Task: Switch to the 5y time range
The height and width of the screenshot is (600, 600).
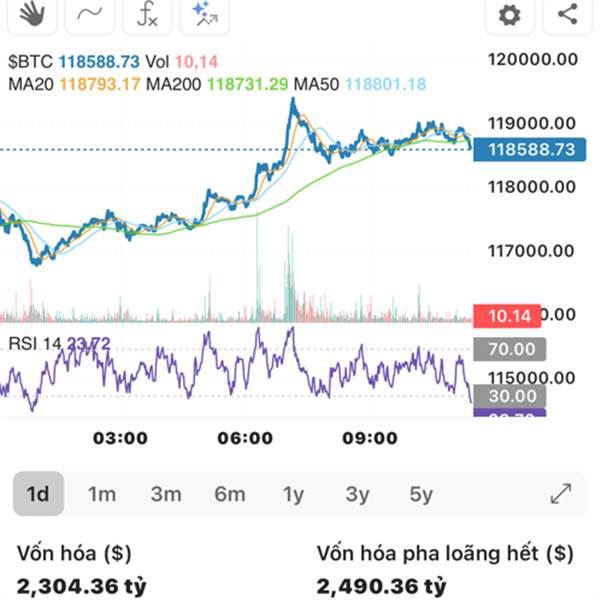Action: pos(421,494)
